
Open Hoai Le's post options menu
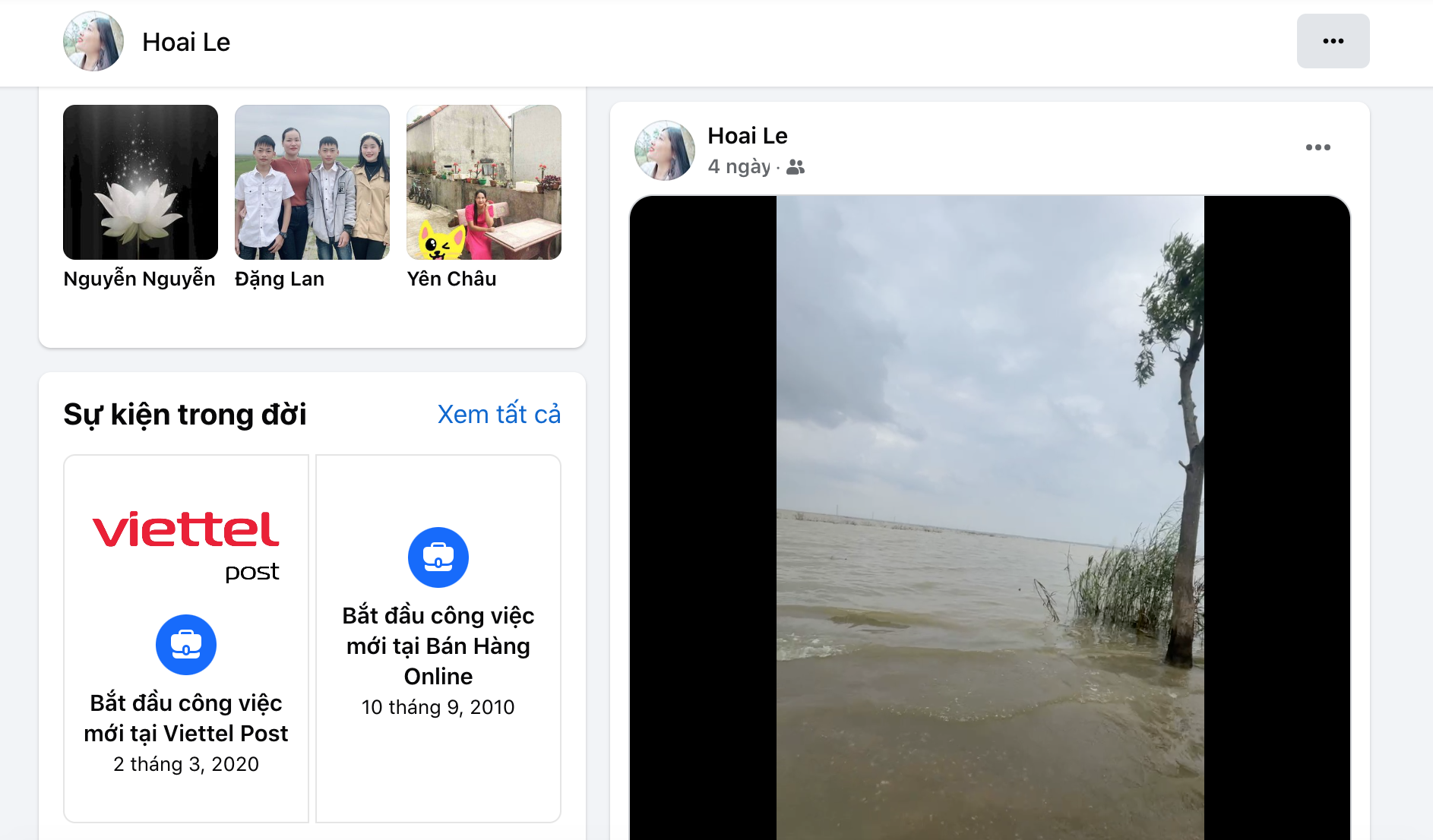point(1318,147)
